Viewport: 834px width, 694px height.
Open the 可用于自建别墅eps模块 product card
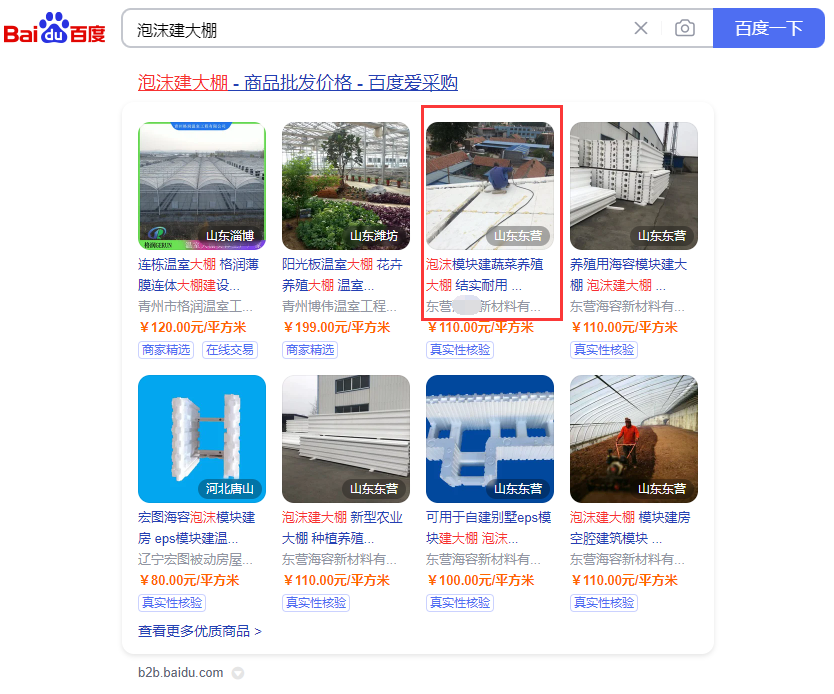tap(489, 439)
